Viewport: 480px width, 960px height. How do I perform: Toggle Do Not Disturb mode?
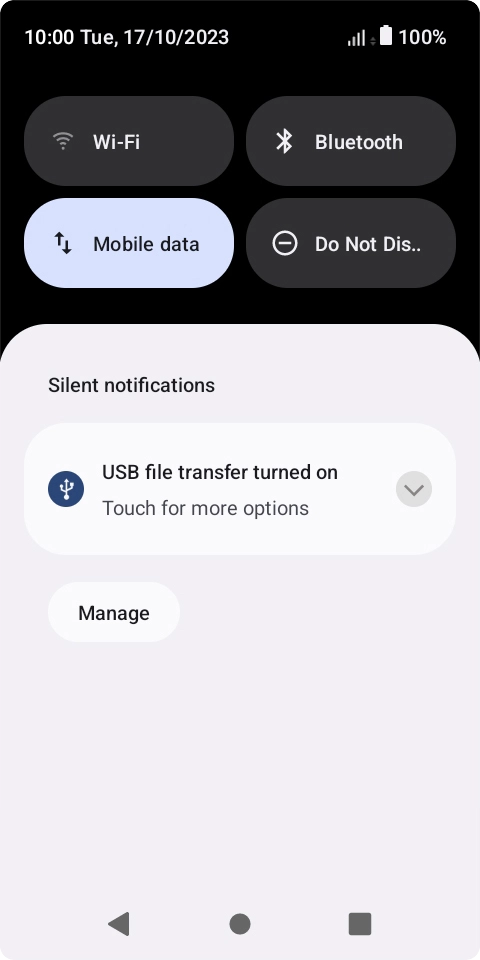pyautogui.click(x=351, y=243)
